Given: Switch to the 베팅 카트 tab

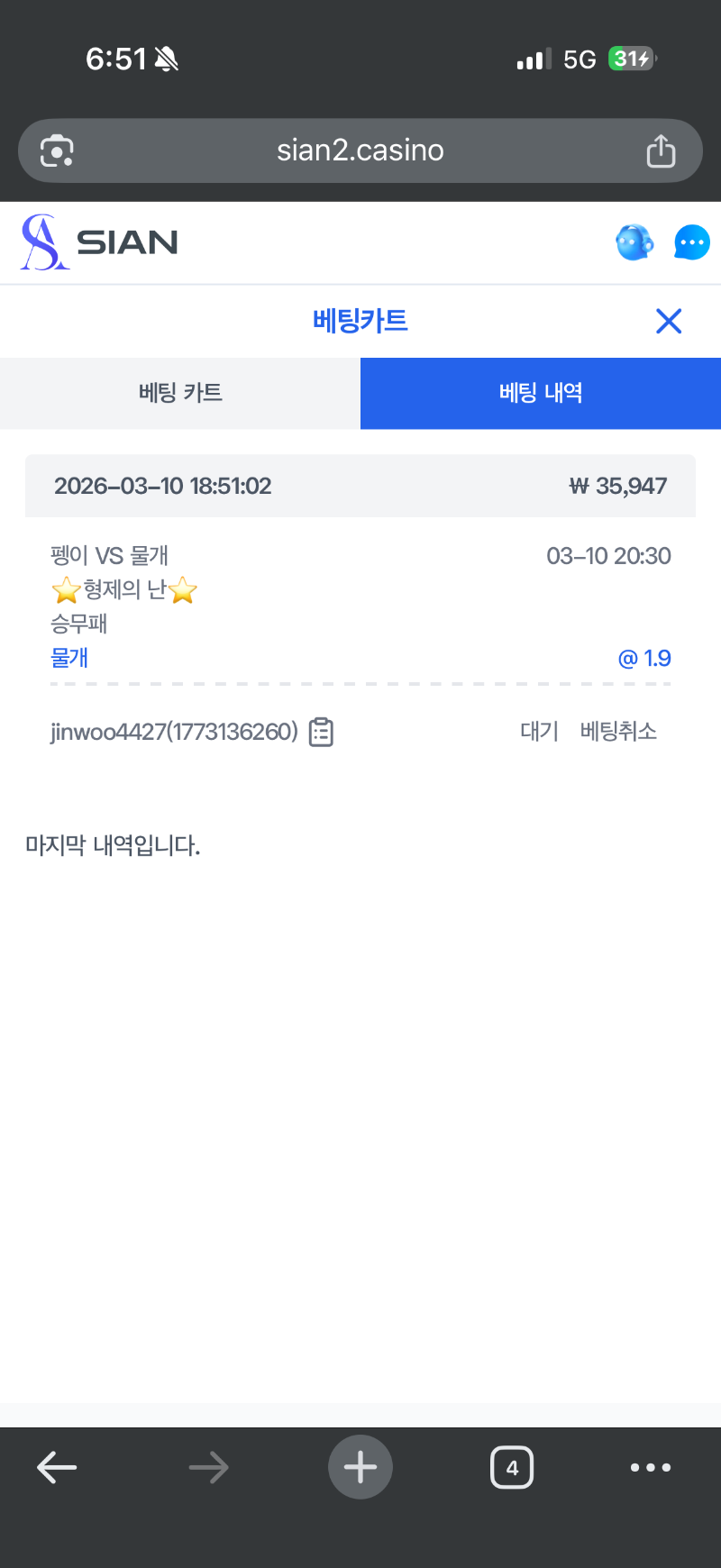Looking at the screenshot, I should tap(180, 393).
